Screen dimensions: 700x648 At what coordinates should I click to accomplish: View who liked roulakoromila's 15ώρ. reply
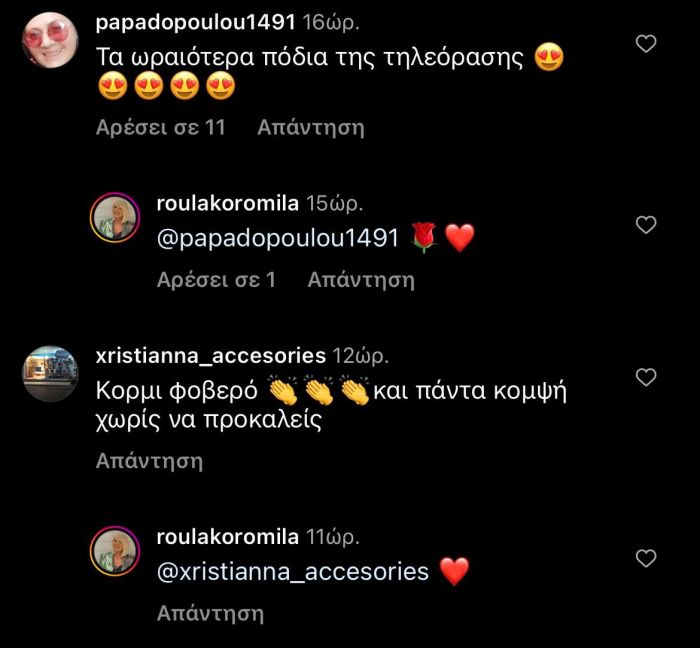[215, 280]
